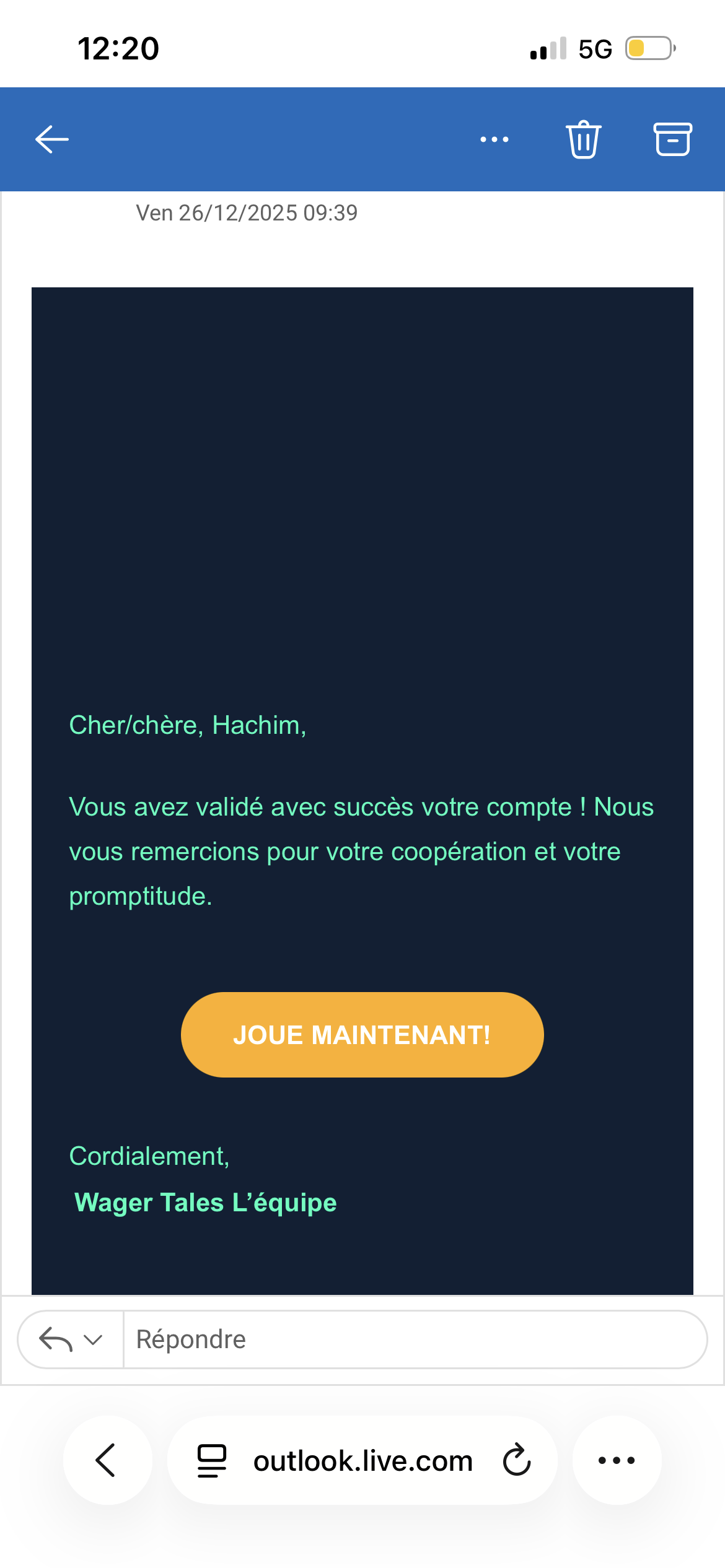
Task: Go back in the browser
Action: 107,1460
